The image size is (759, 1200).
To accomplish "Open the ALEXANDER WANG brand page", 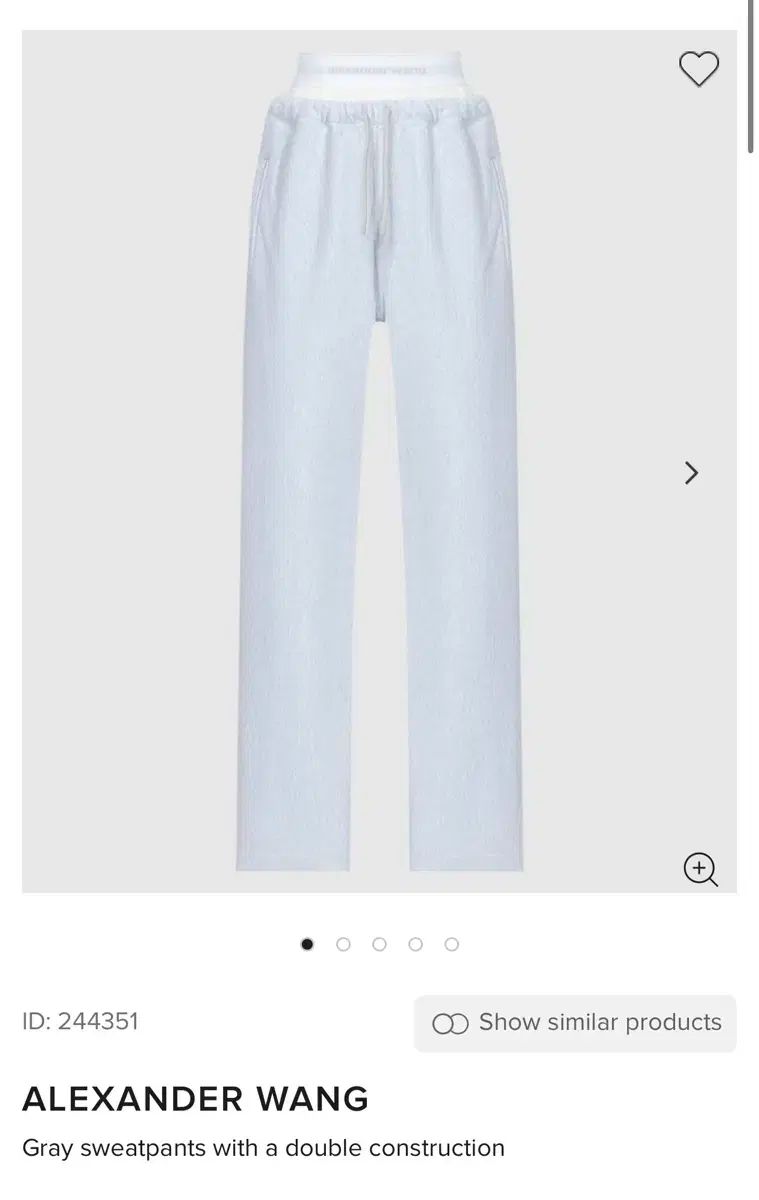I will point(196,1099).
